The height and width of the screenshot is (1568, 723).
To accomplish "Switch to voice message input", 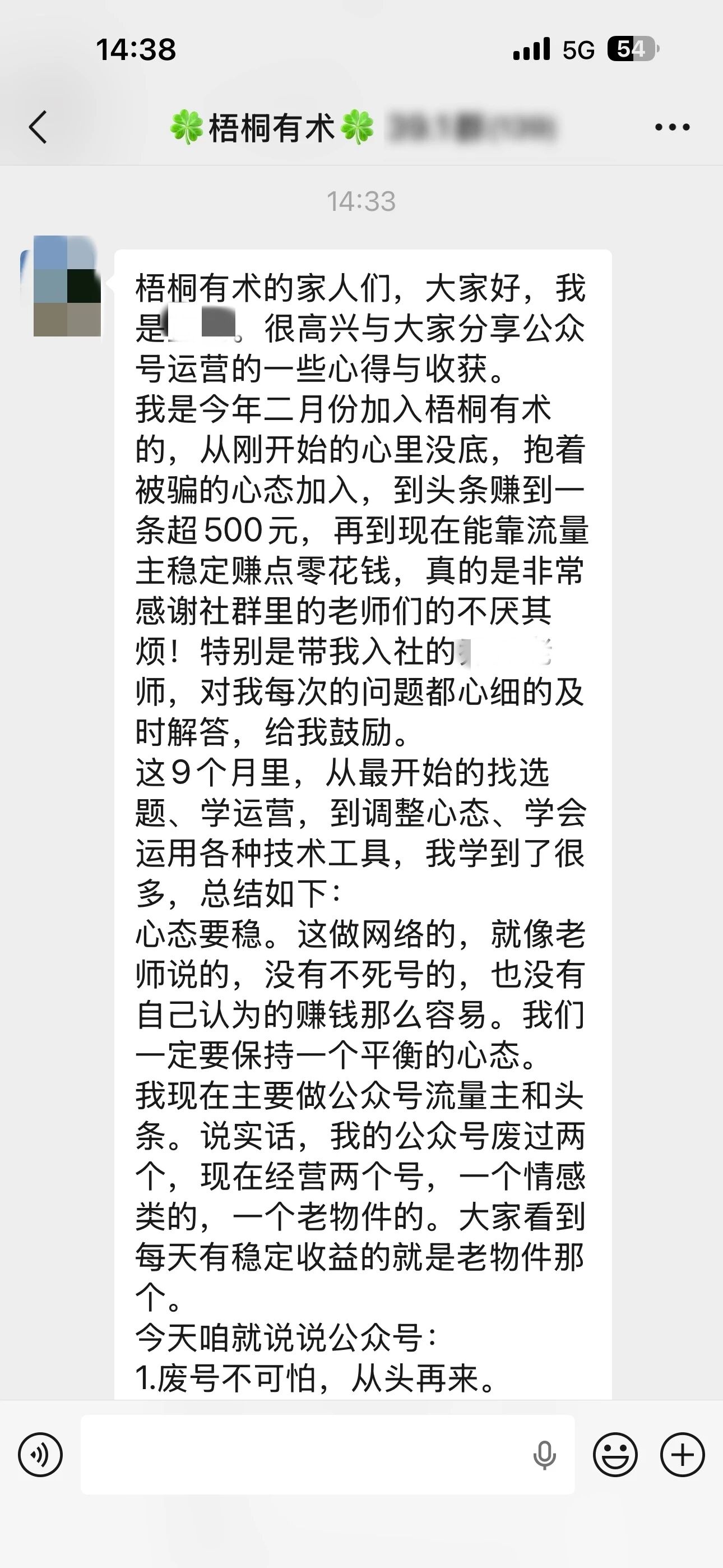I will tap(40, 1455).
